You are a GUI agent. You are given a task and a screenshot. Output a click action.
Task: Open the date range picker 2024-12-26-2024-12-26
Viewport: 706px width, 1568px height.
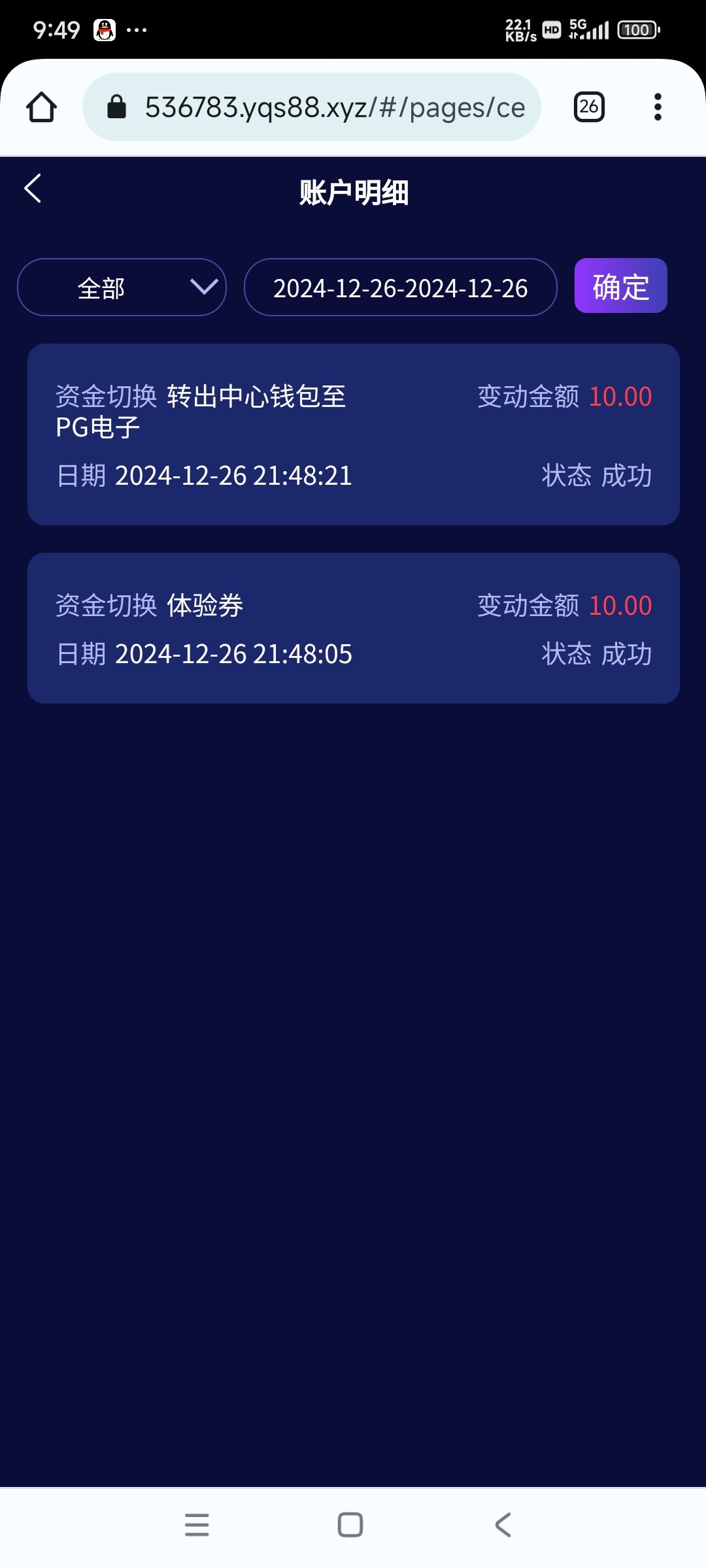tap(400, 287)
